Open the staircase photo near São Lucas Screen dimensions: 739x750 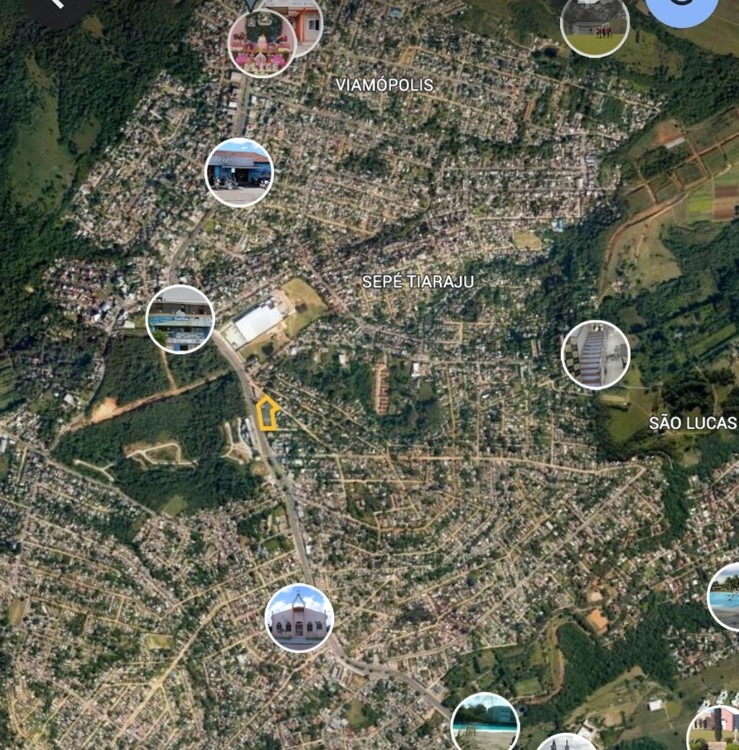tap(595, 355)
